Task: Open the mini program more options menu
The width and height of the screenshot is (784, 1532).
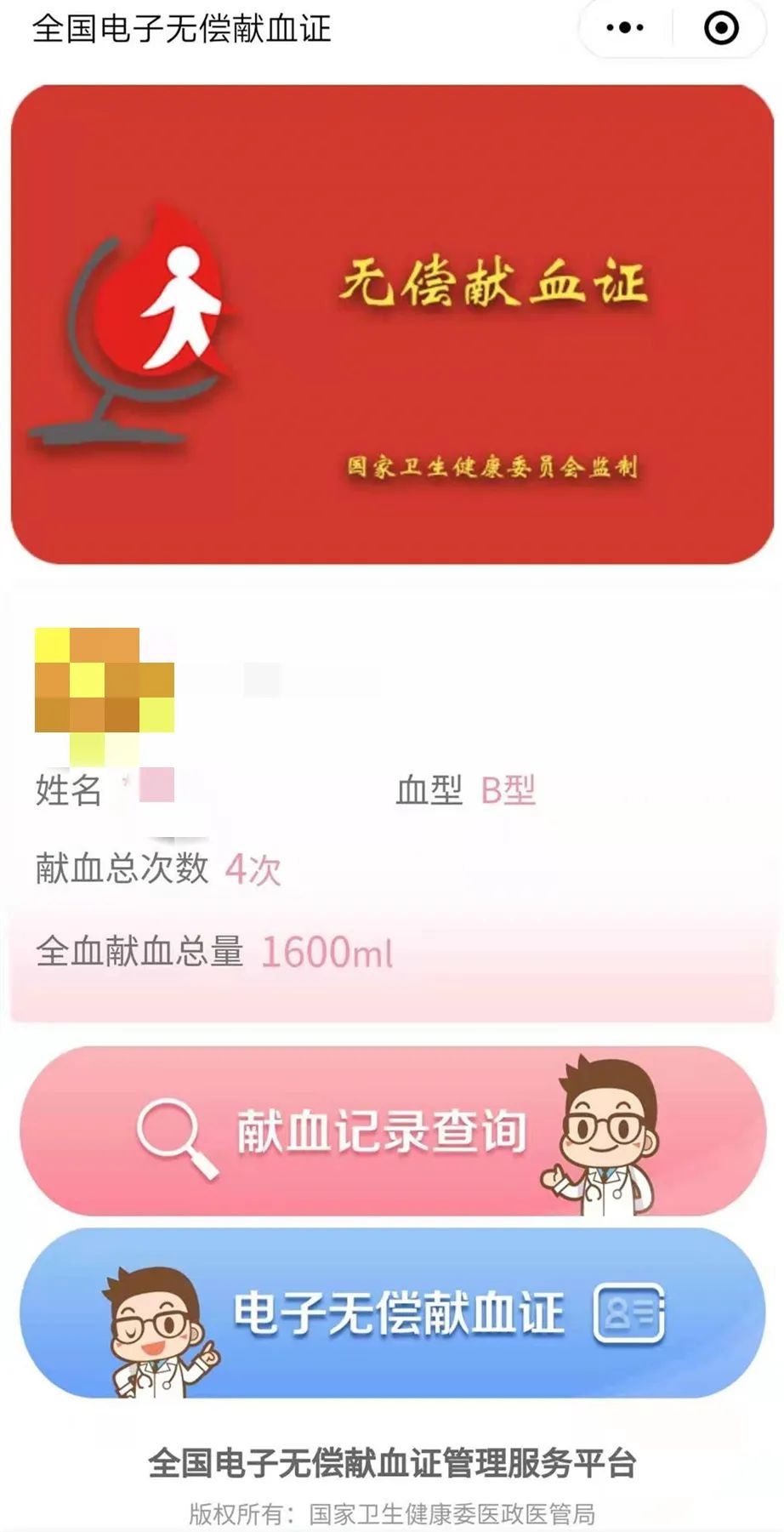Action: point(625,28)
